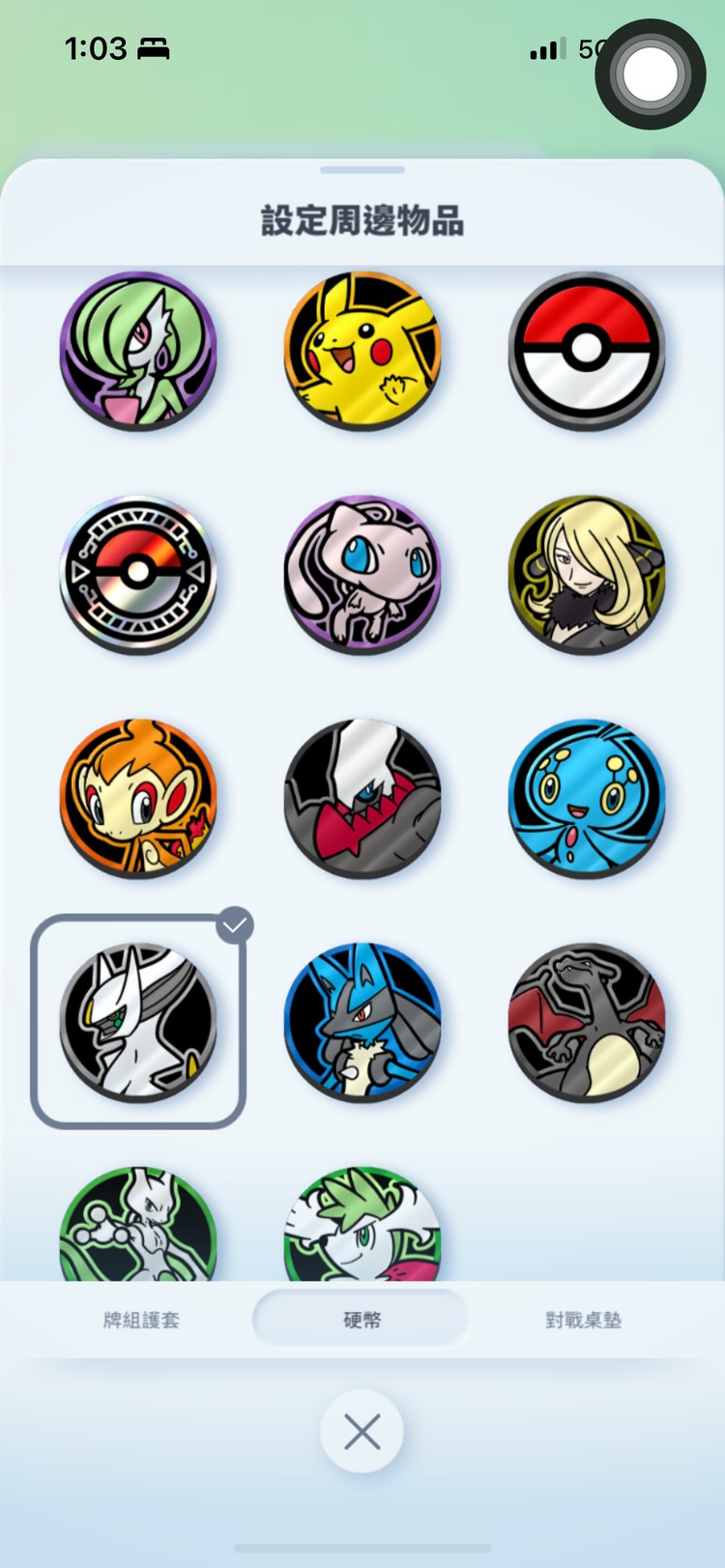Choose the Lucario coin
Image resolution: width=725 pixels, height=1568 pixels.
coord(362,1021)
